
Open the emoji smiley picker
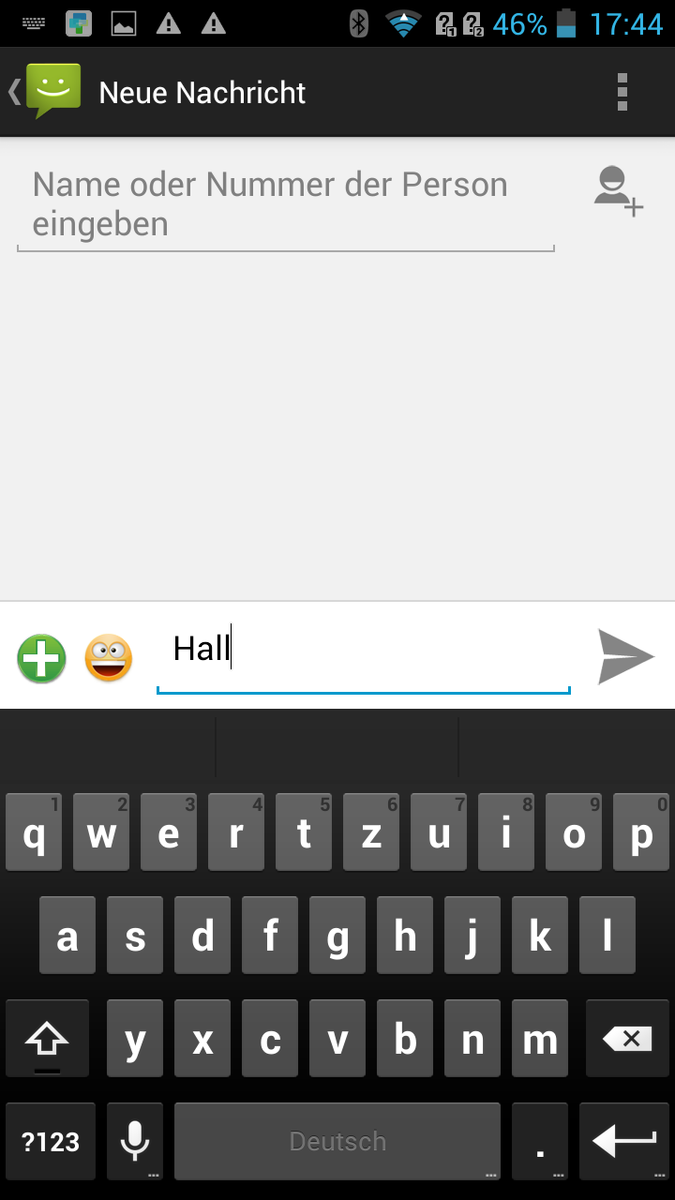coord(108,659)
